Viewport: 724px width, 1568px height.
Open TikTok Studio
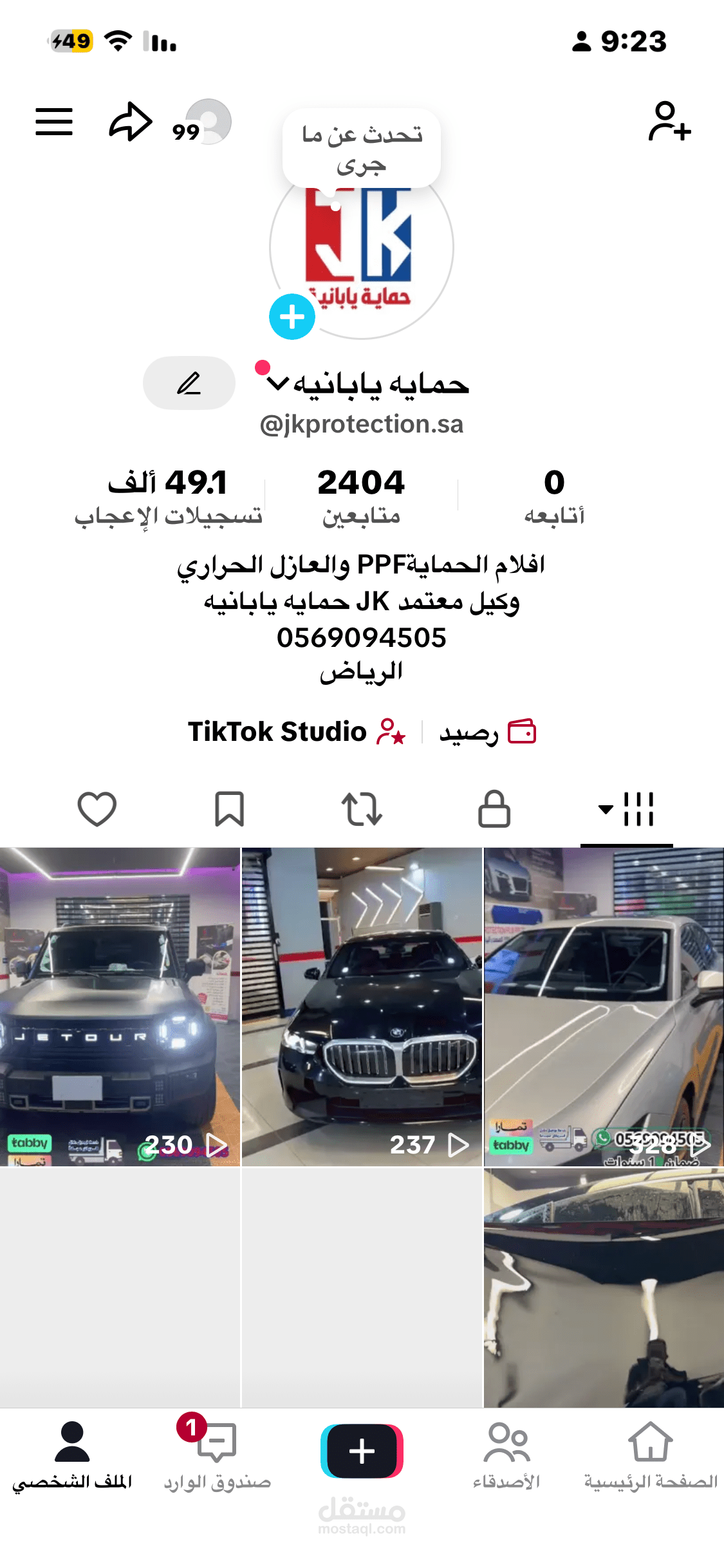point(296,732)
